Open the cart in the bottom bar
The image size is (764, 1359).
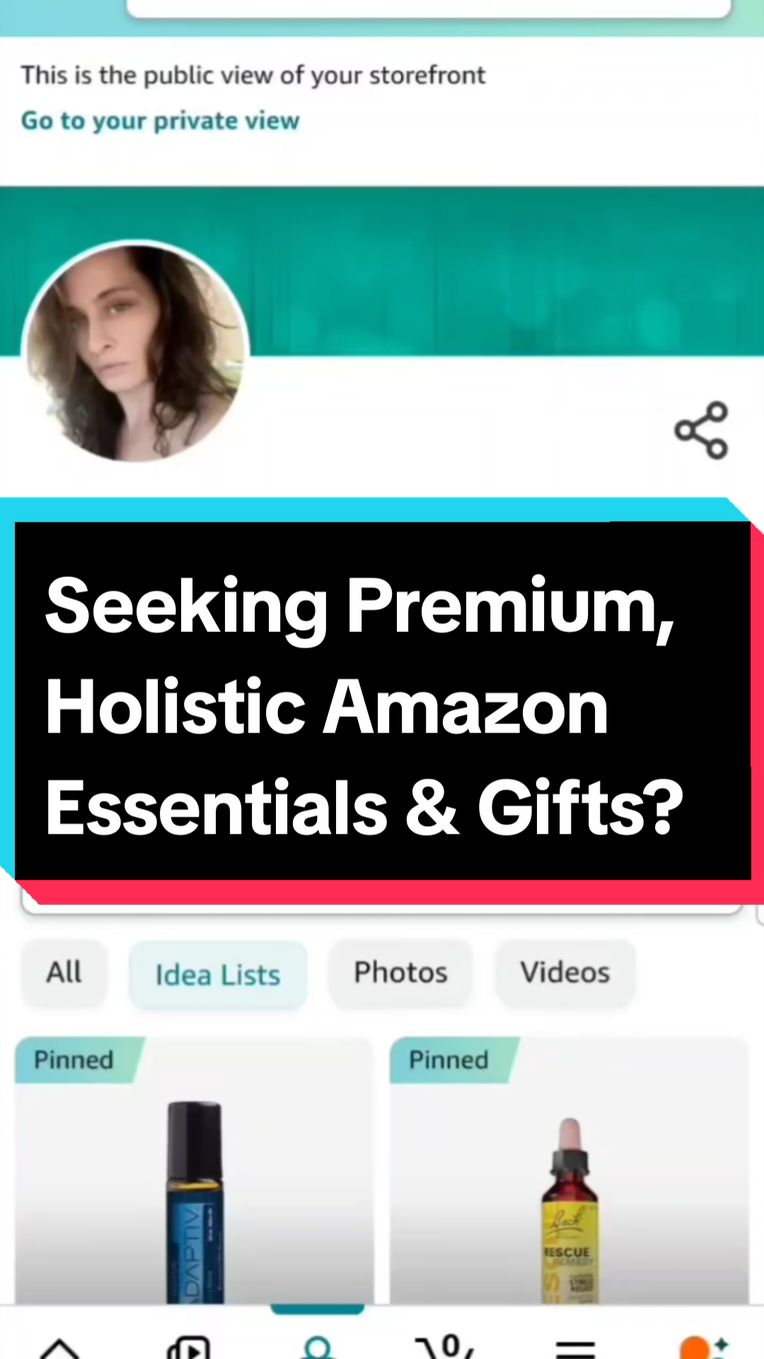(445, 1345)
